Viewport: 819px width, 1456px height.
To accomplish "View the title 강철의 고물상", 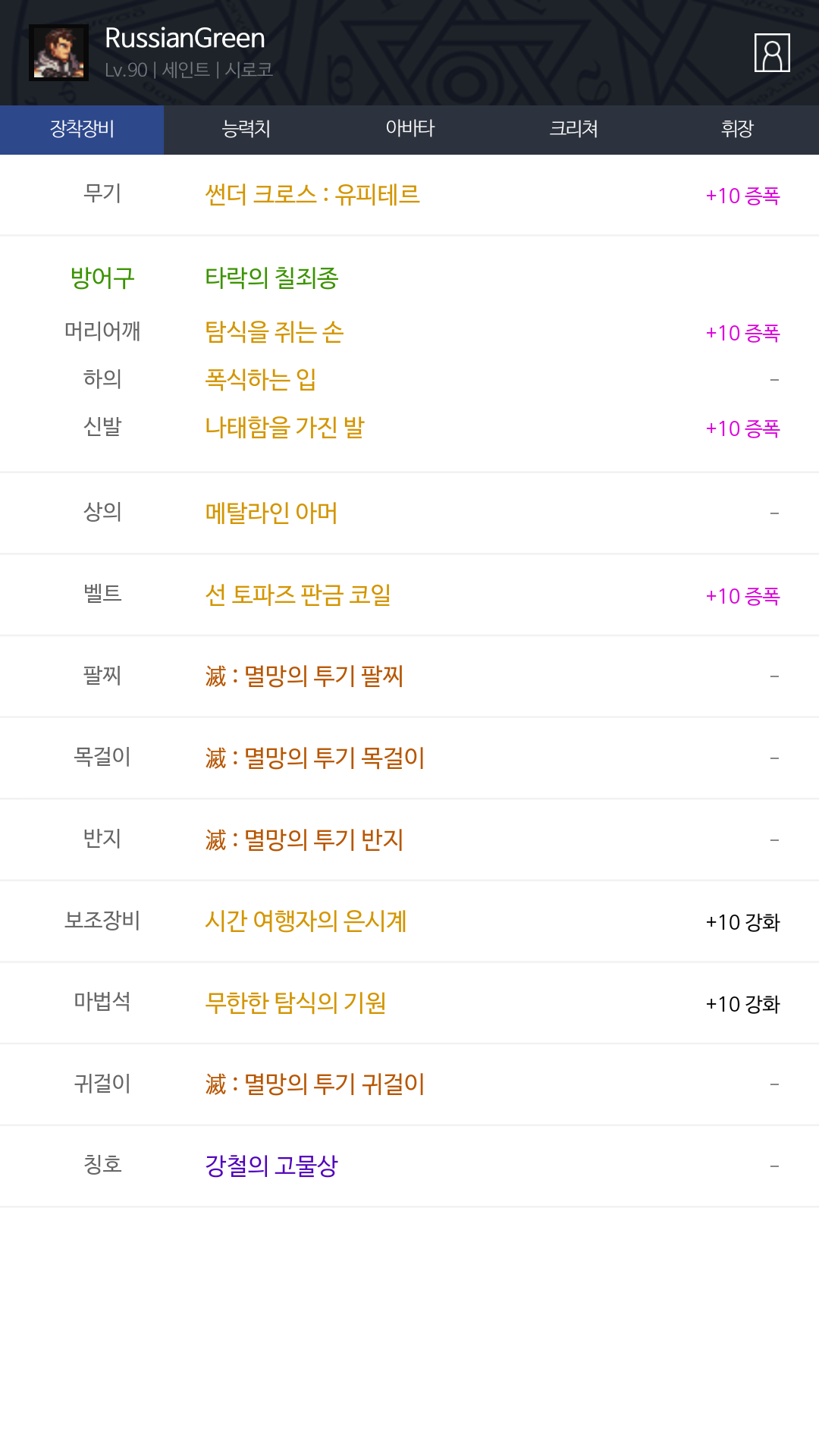I will 271,1166.
